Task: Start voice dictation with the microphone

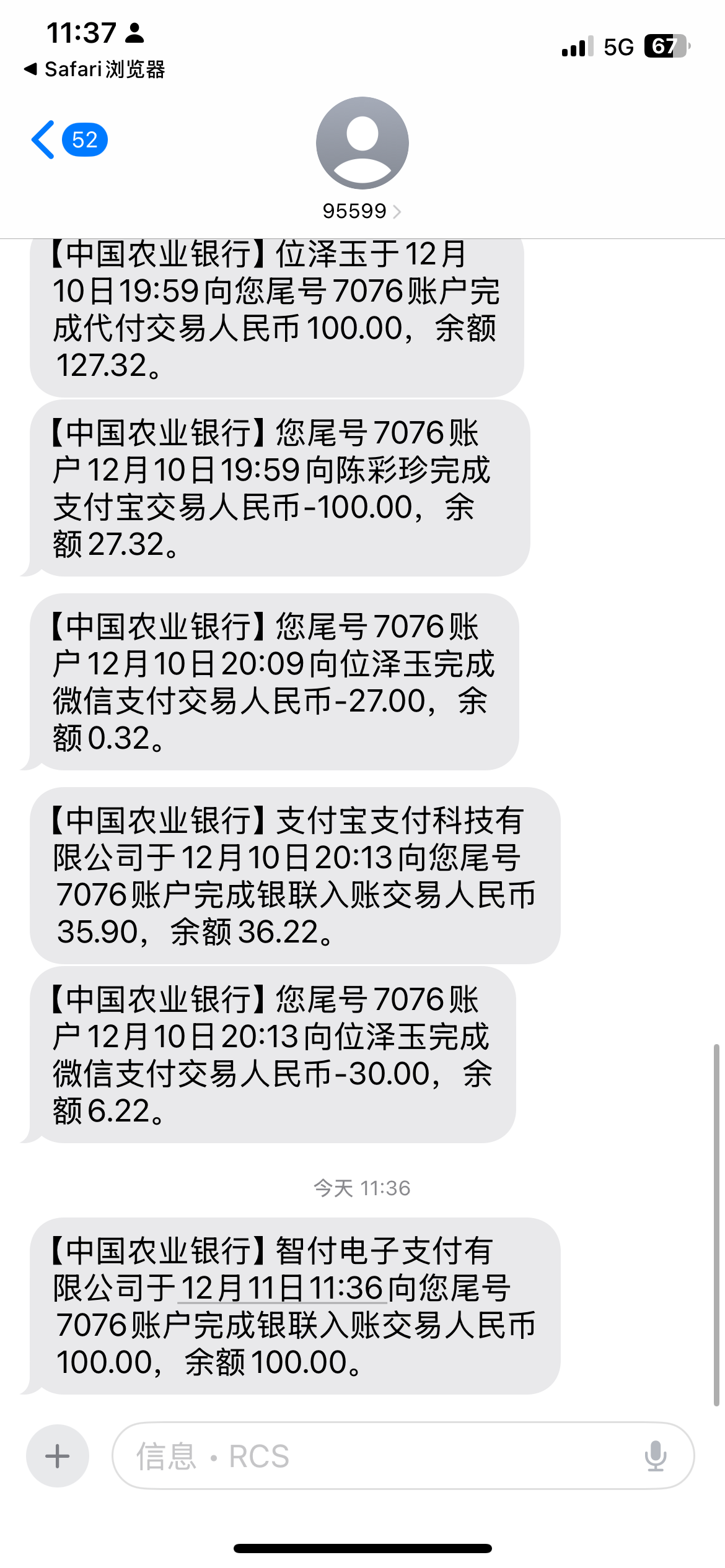Action: (x=655, y=1455)
